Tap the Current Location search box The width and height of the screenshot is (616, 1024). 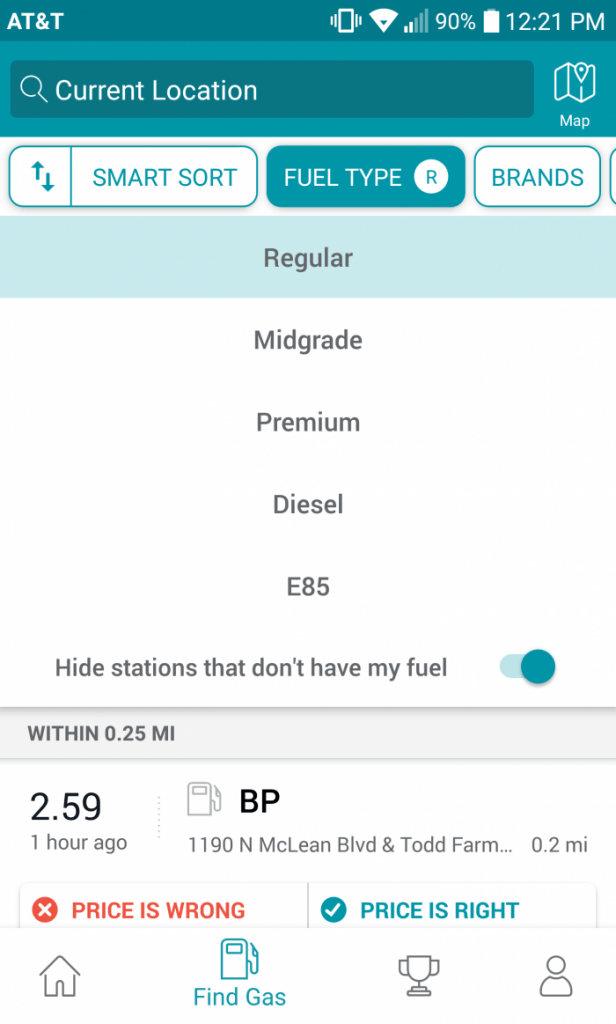click(x=271, y=91)
